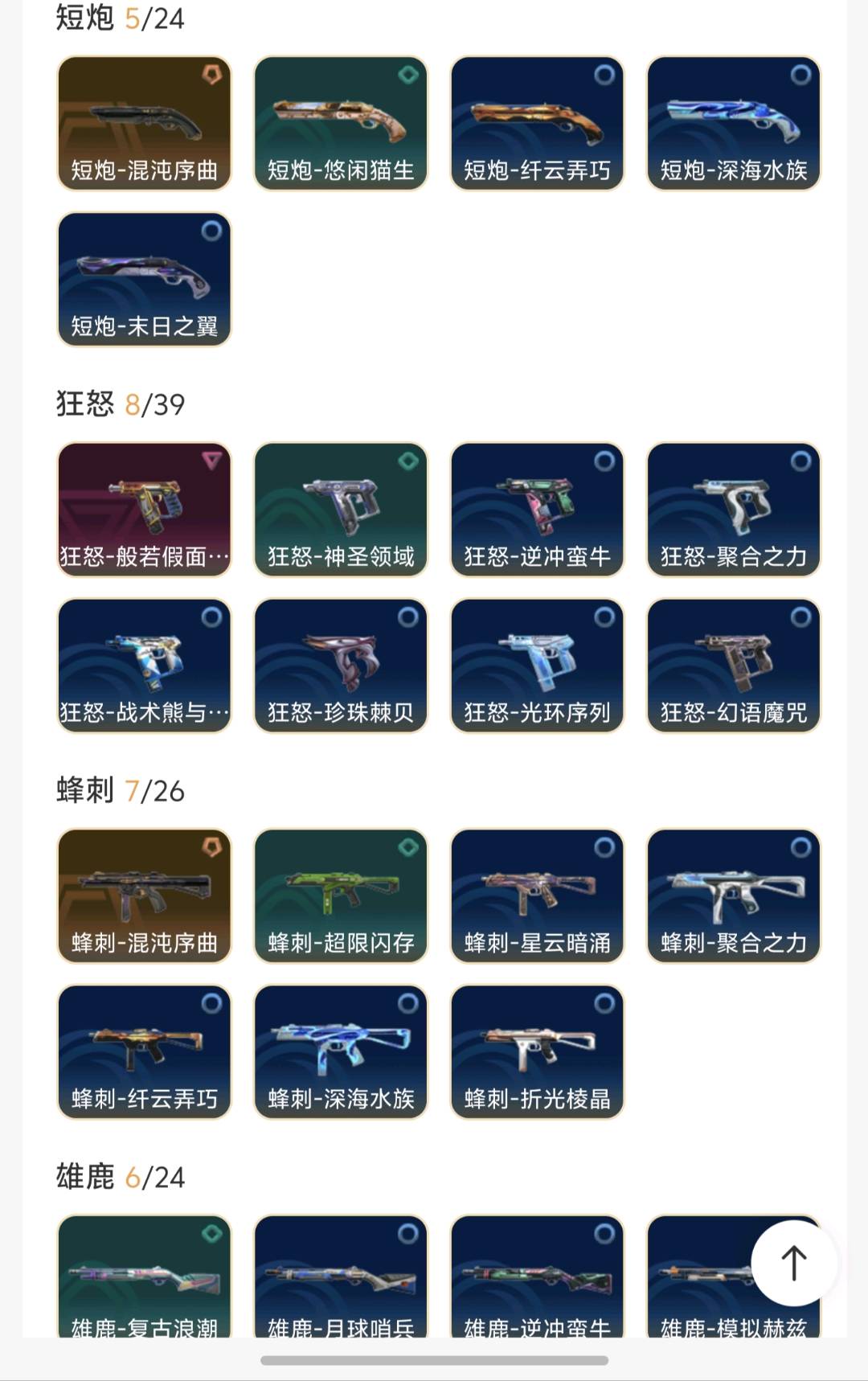868x1381 pixels.
Task: Tap the 短炮-末日之翼 card
Action: pyautogui.click(x=145, y=279)
